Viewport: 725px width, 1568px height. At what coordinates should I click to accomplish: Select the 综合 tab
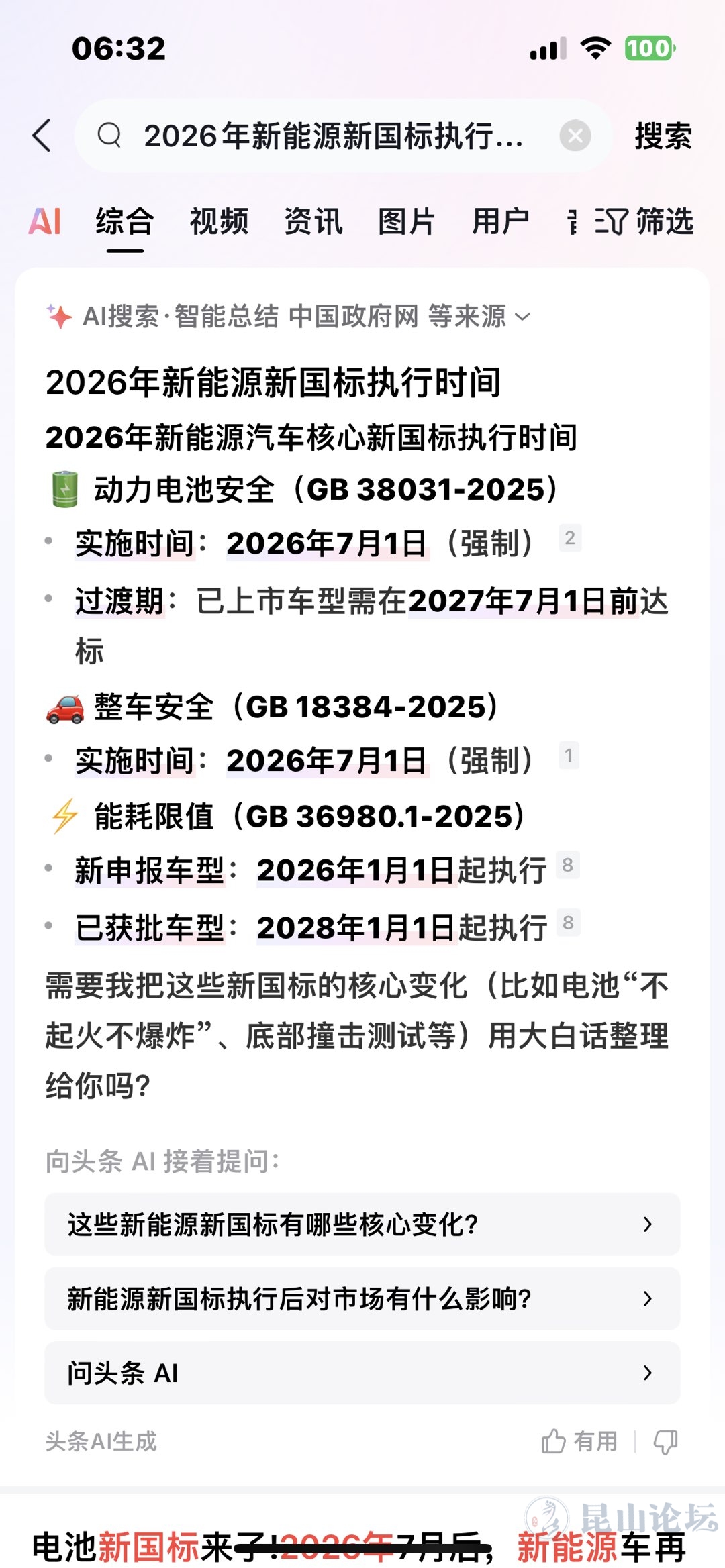[x=125, y=221]
